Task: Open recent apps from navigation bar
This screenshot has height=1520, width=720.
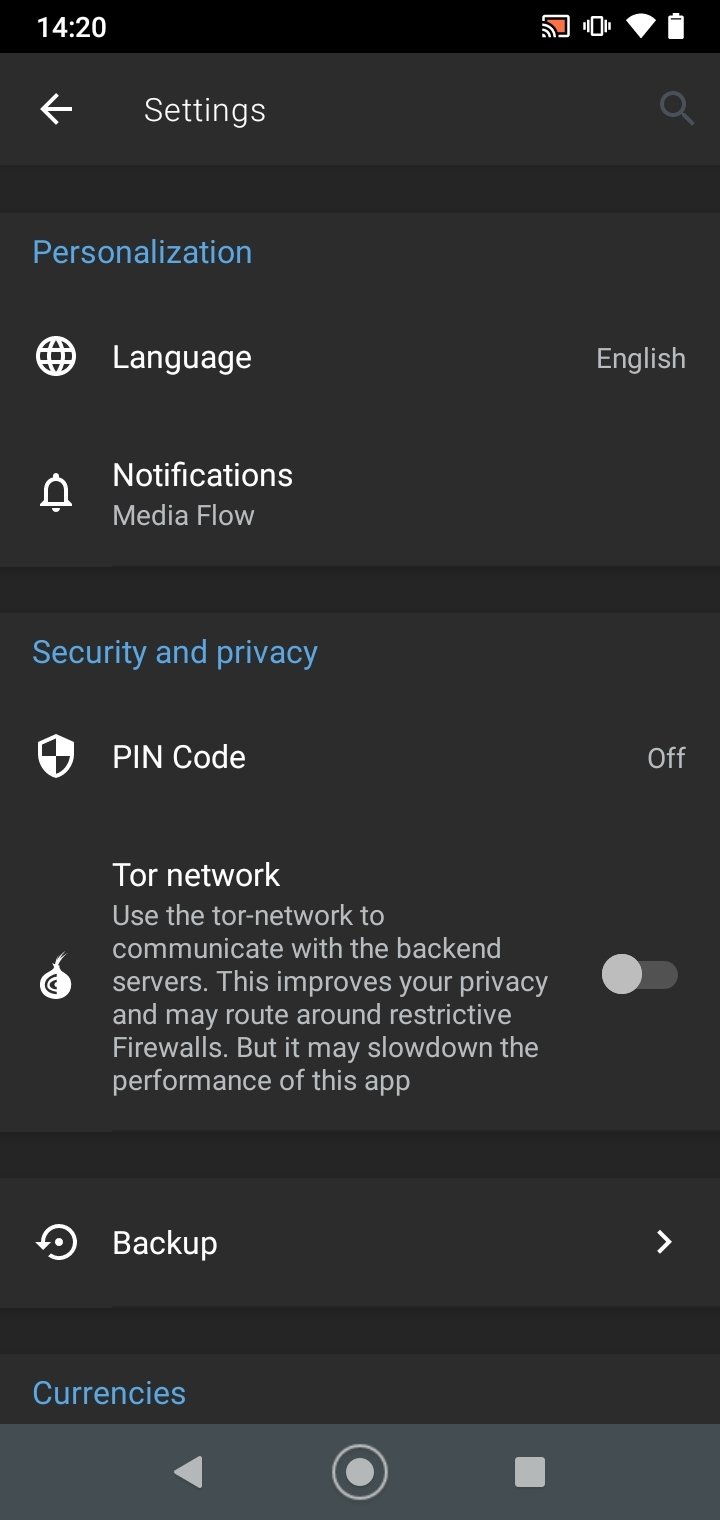Action: pyautogui.click(x=529, y=1471)
